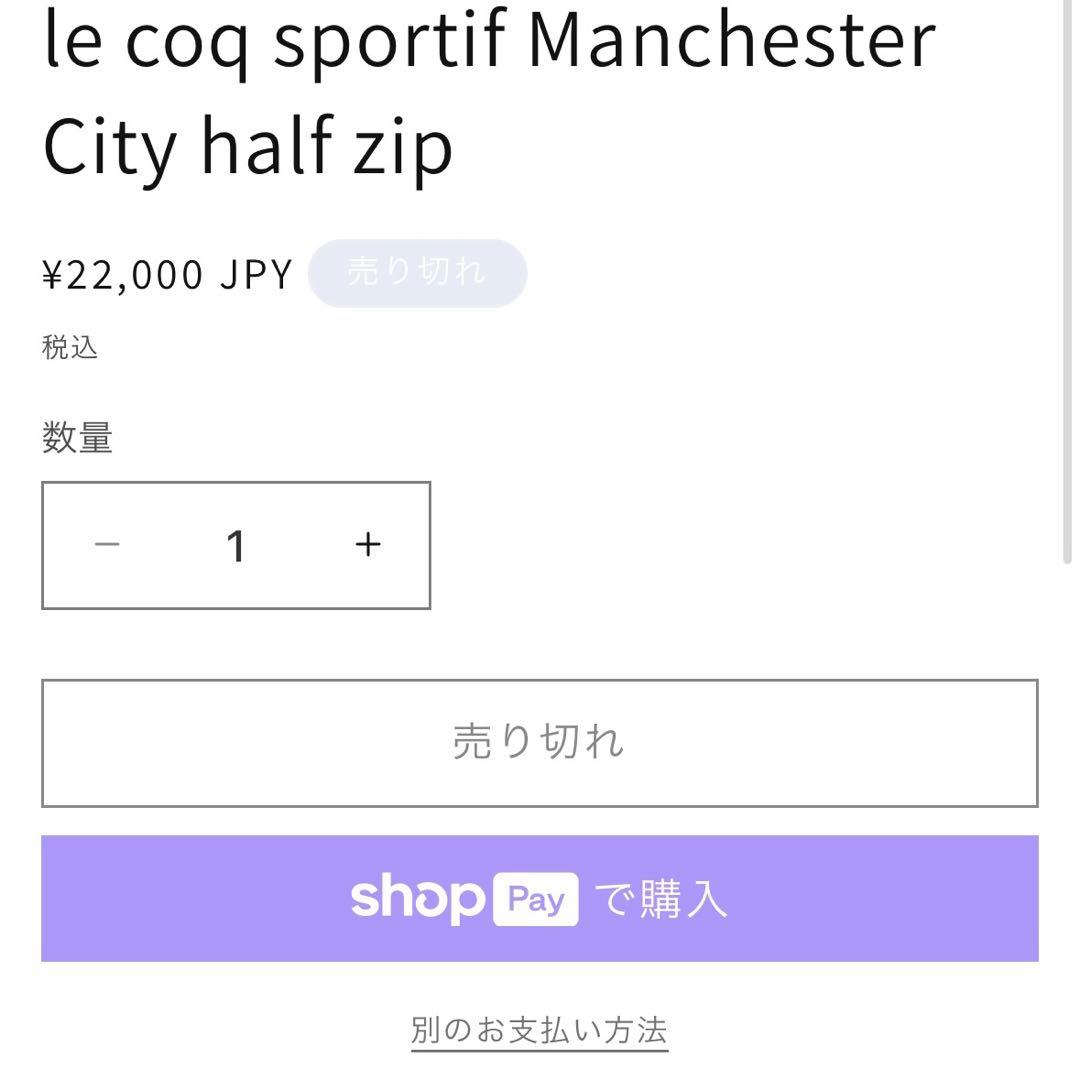Open 別のお支払い方法 link
The image size is (1080, 1080).
(x=539, y=1030)
